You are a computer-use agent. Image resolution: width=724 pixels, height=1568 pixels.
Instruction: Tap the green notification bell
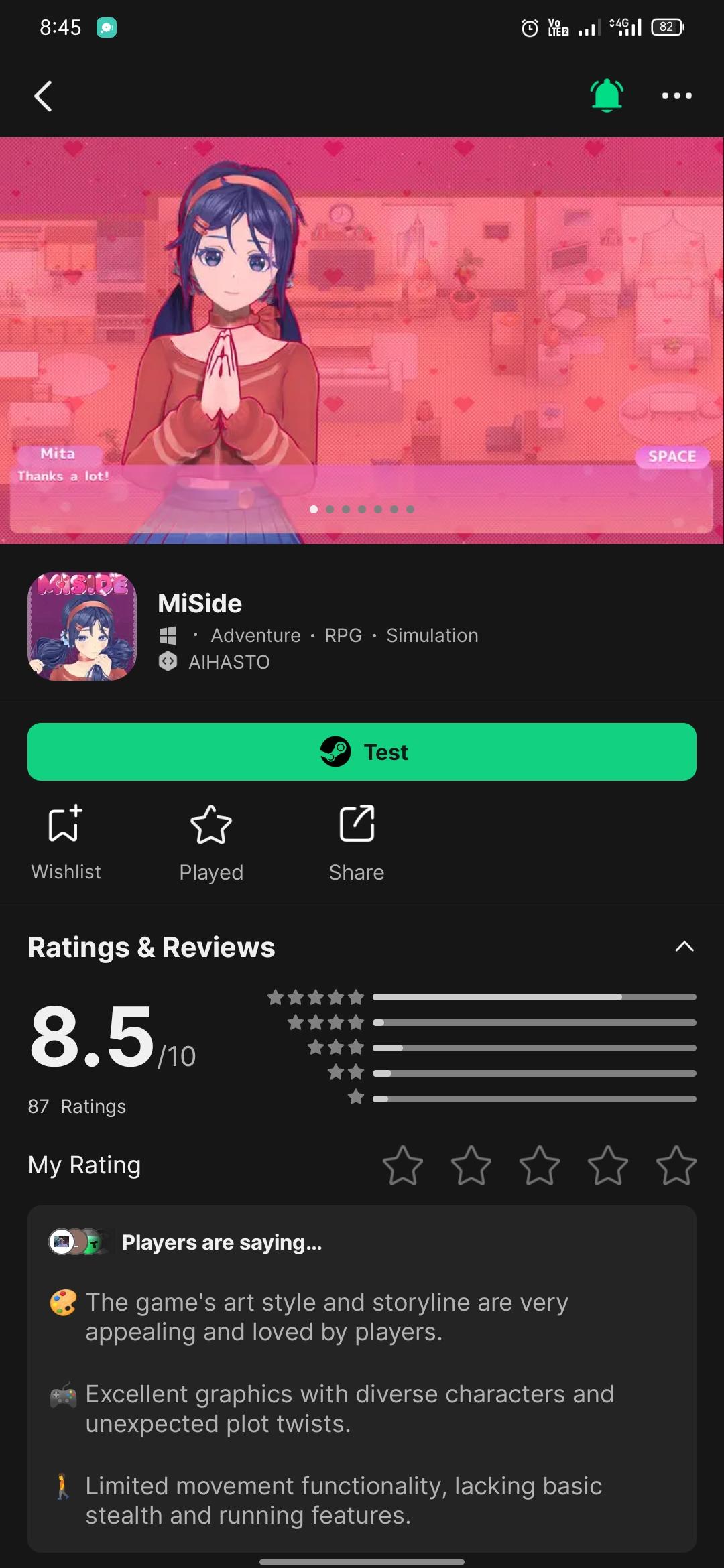point(607,95)
